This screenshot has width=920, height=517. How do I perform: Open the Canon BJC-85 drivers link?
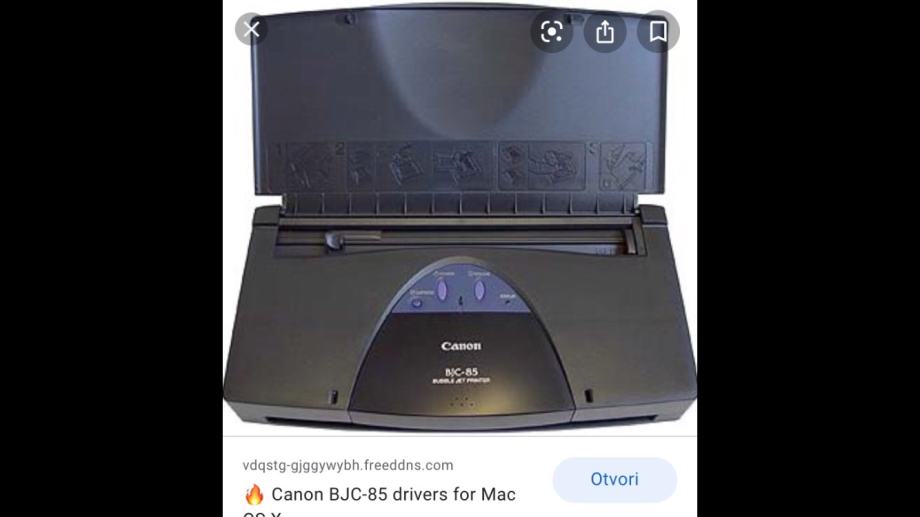pyautogui.click(x=394, y=494)
